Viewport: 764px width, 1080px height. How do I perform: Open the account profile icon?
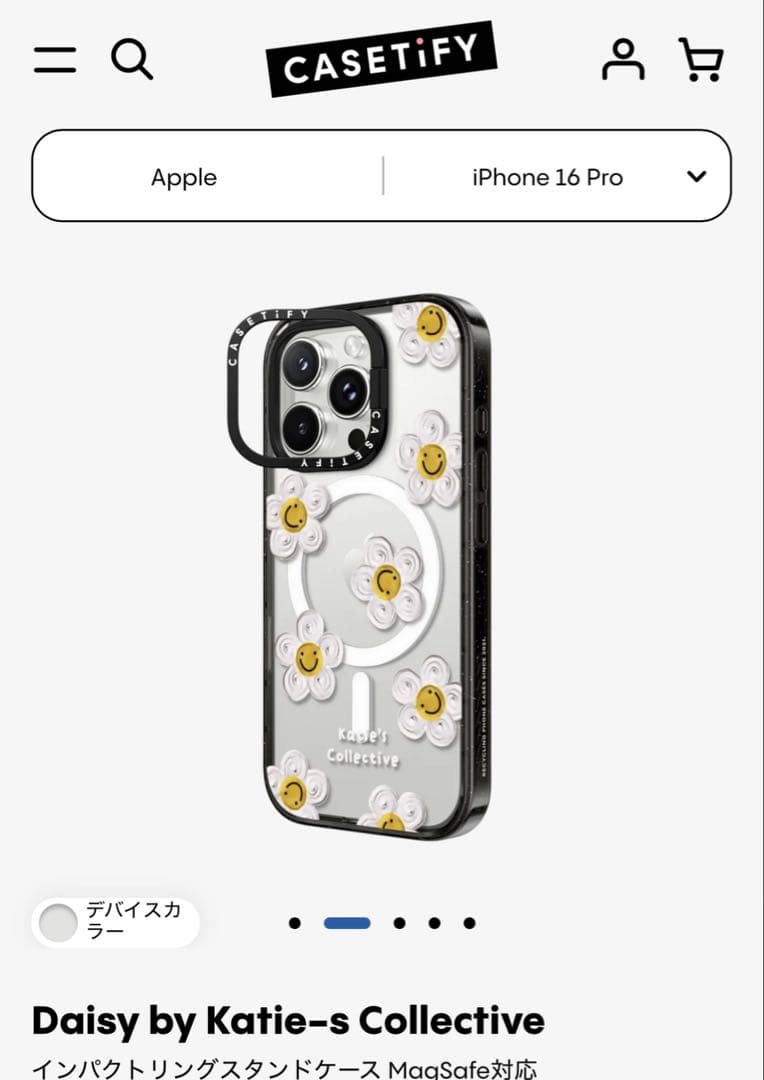click(x=623, y=60)
